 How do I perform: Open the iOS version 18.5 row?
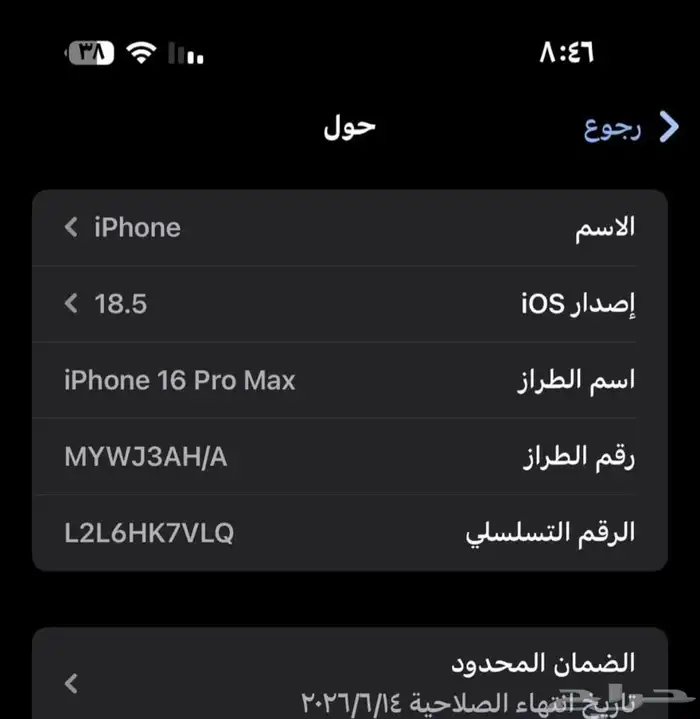pos(350,304)
